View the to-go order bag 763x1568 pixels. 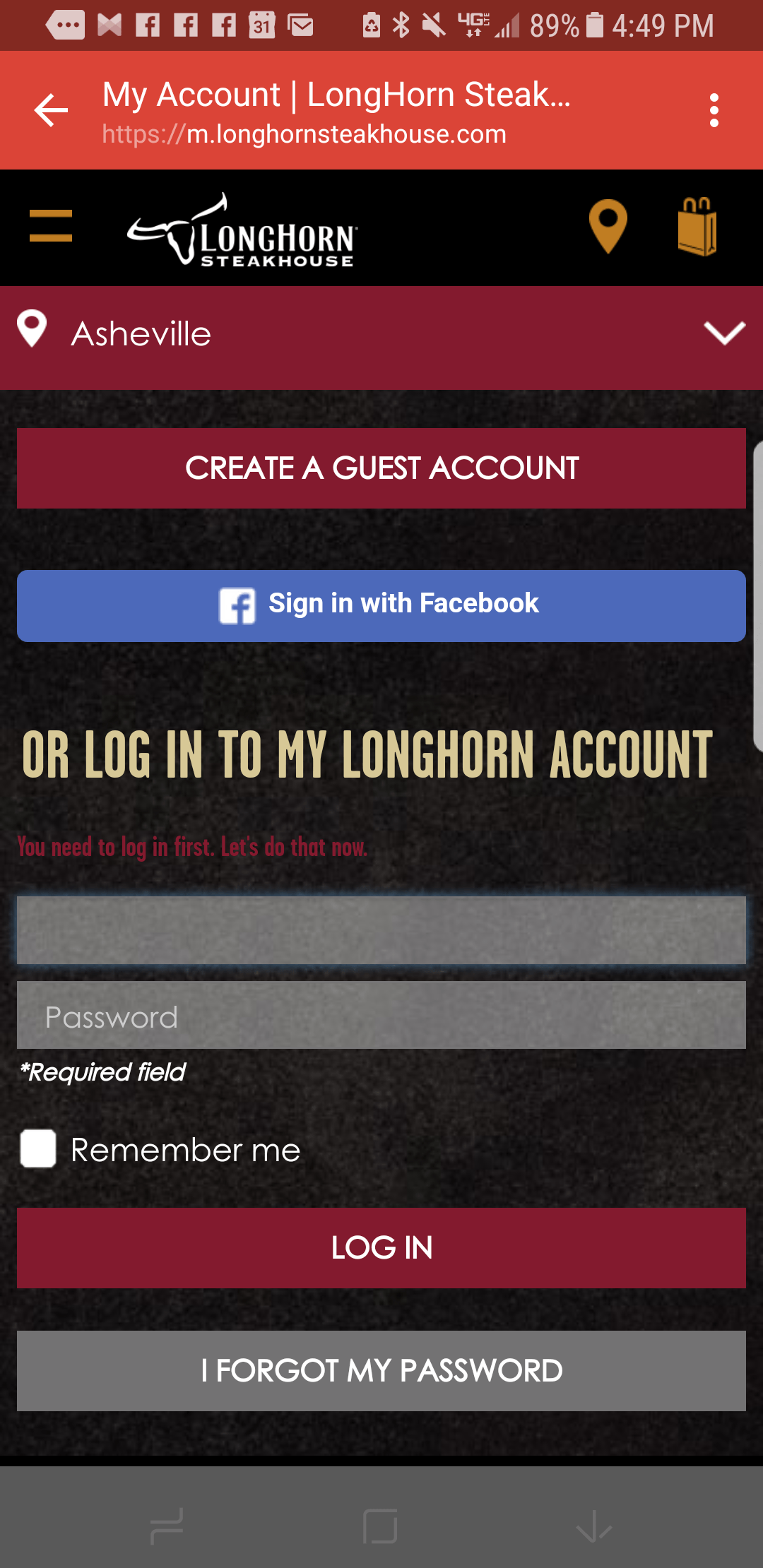click(x=697, y=227)
